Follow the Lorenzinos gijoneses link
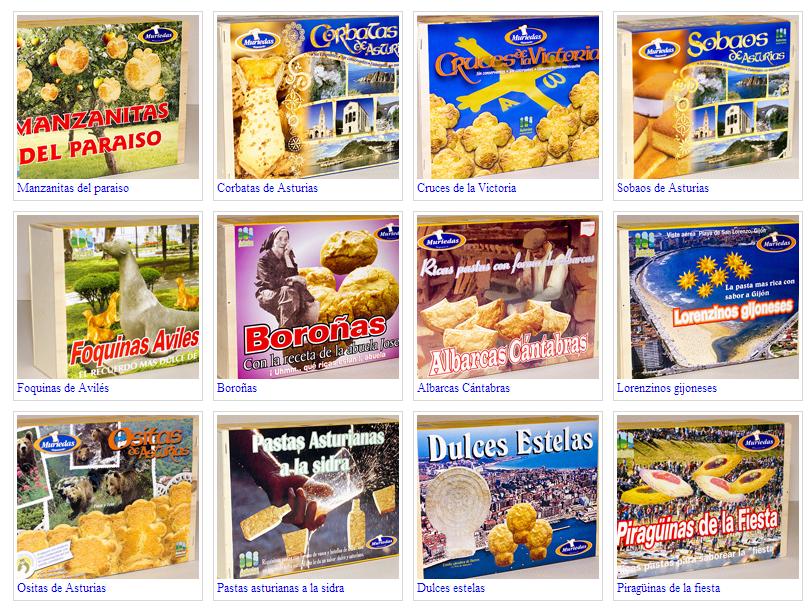811x612 pixels. pyautogui.click(x=666, y=388)
